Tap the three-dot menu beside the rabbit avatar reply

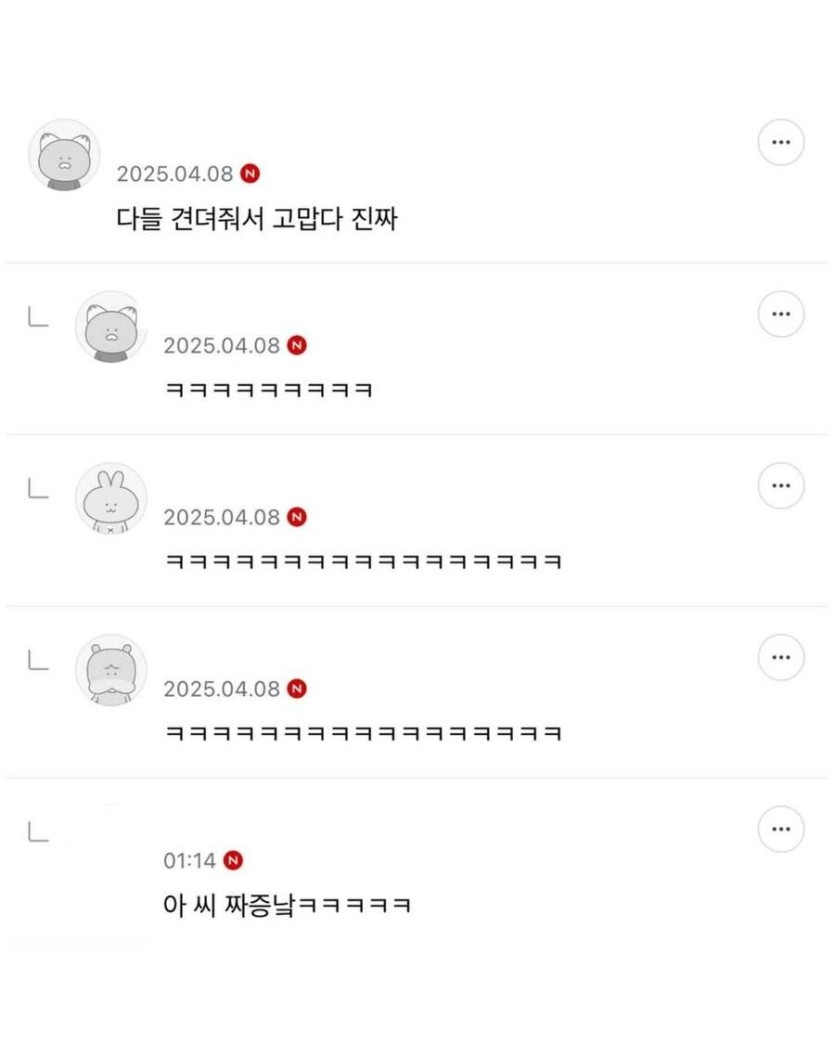[781, 486]
